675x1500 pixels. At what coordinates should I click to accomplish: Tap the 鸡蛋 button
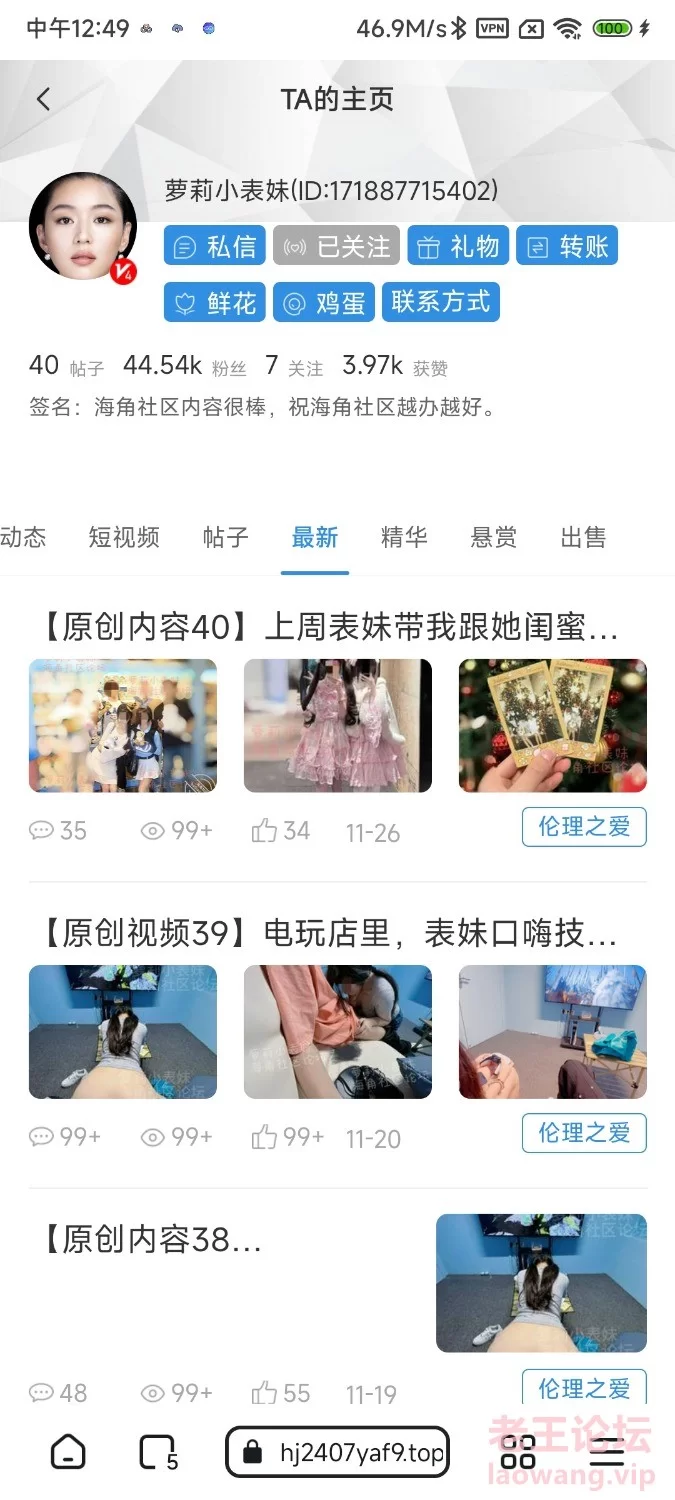324,303
